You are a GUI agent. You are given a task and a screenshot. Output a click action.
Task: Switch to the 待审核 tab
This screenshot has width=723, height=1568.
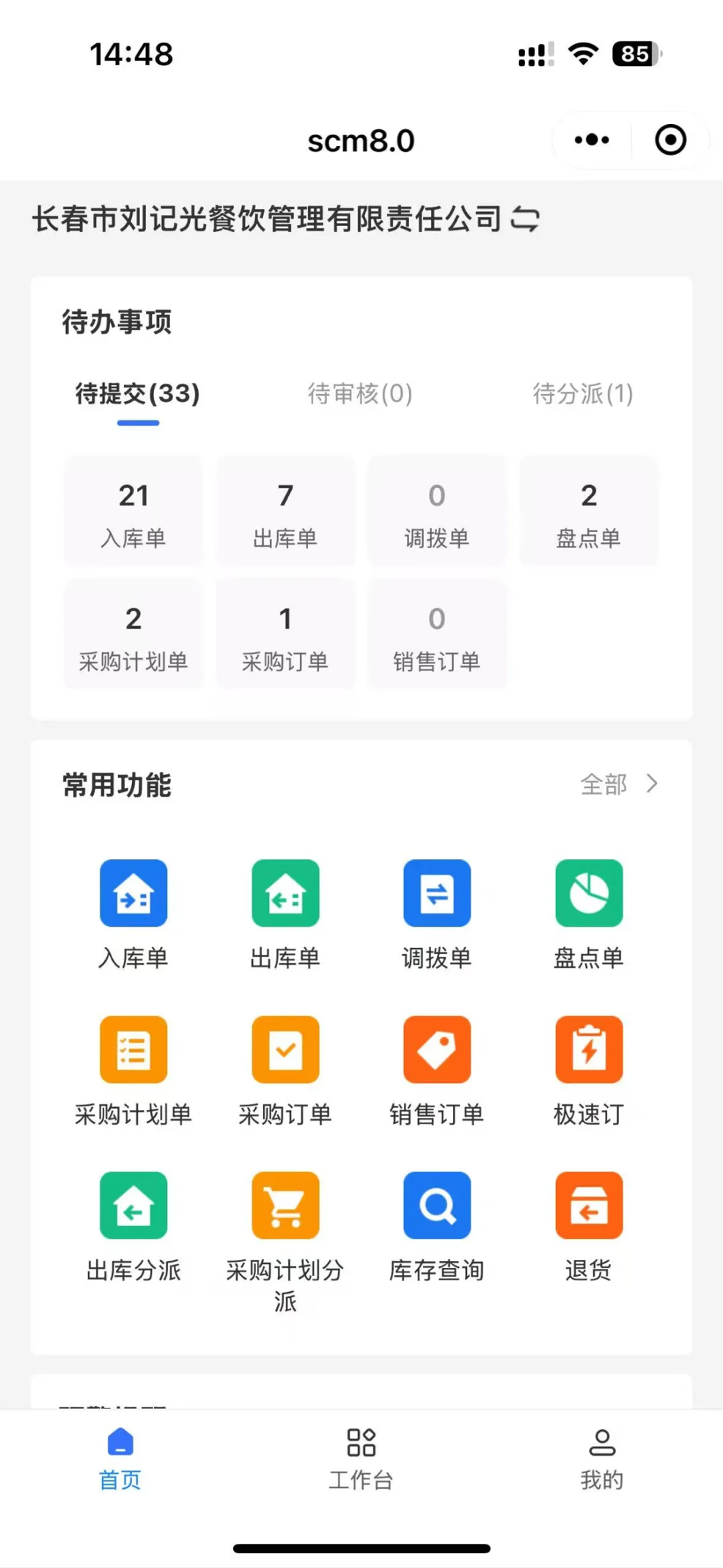[x=359, y=394]
